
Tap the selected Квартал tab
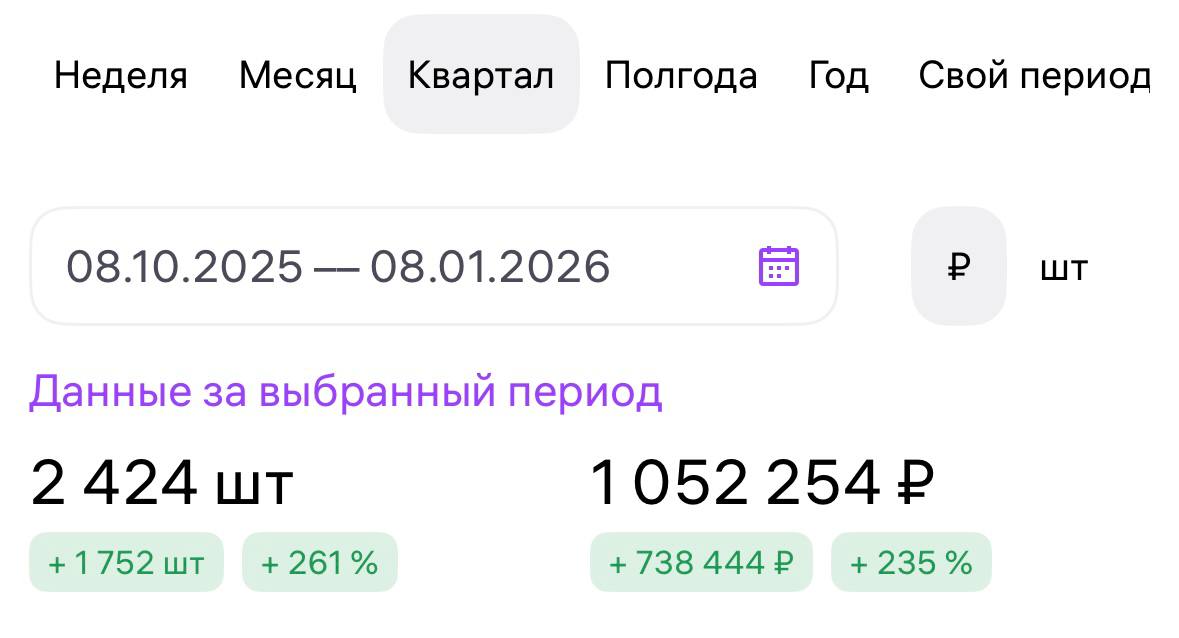(x=481, y=74)
